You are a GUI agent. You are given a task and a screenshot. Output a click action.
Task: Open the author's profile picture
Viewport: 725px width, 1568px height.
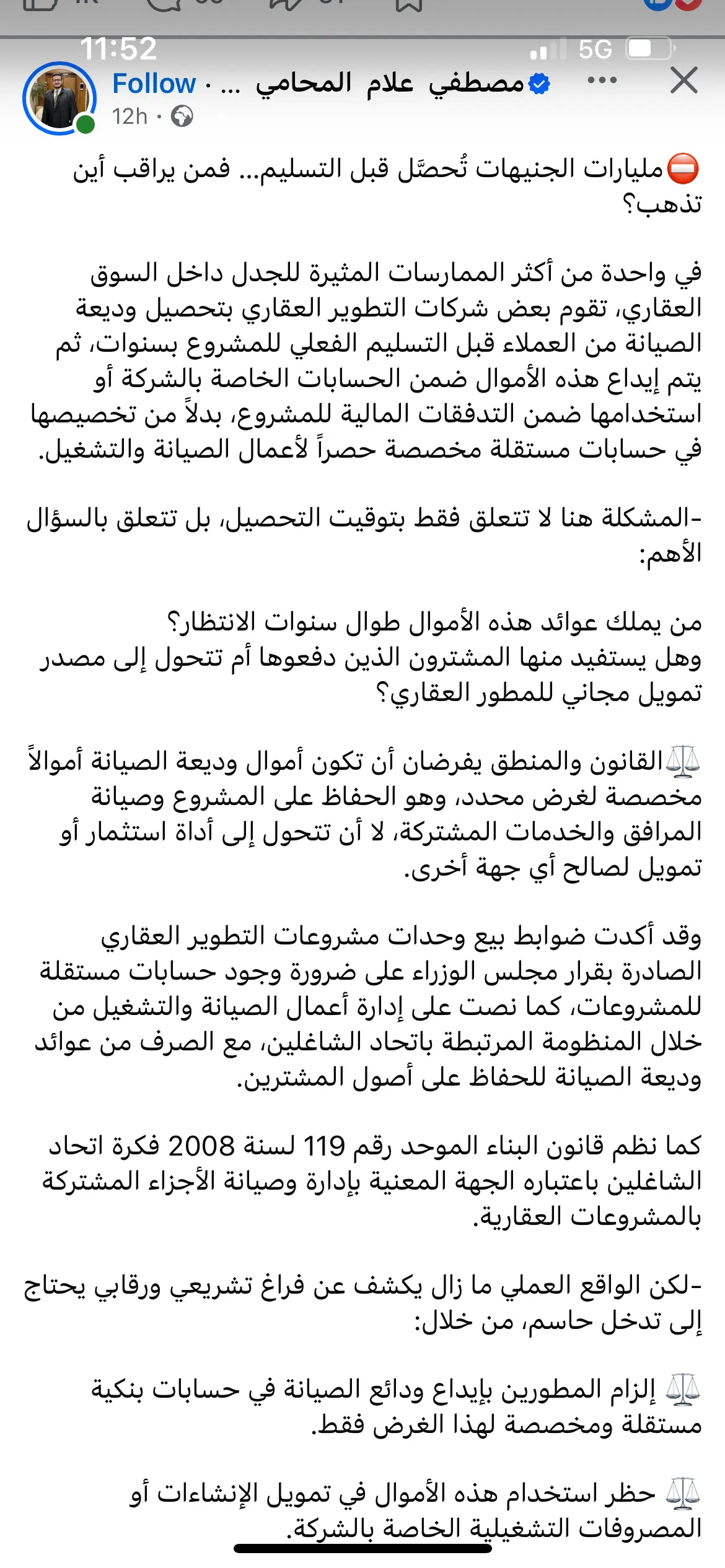click(59, 98)
